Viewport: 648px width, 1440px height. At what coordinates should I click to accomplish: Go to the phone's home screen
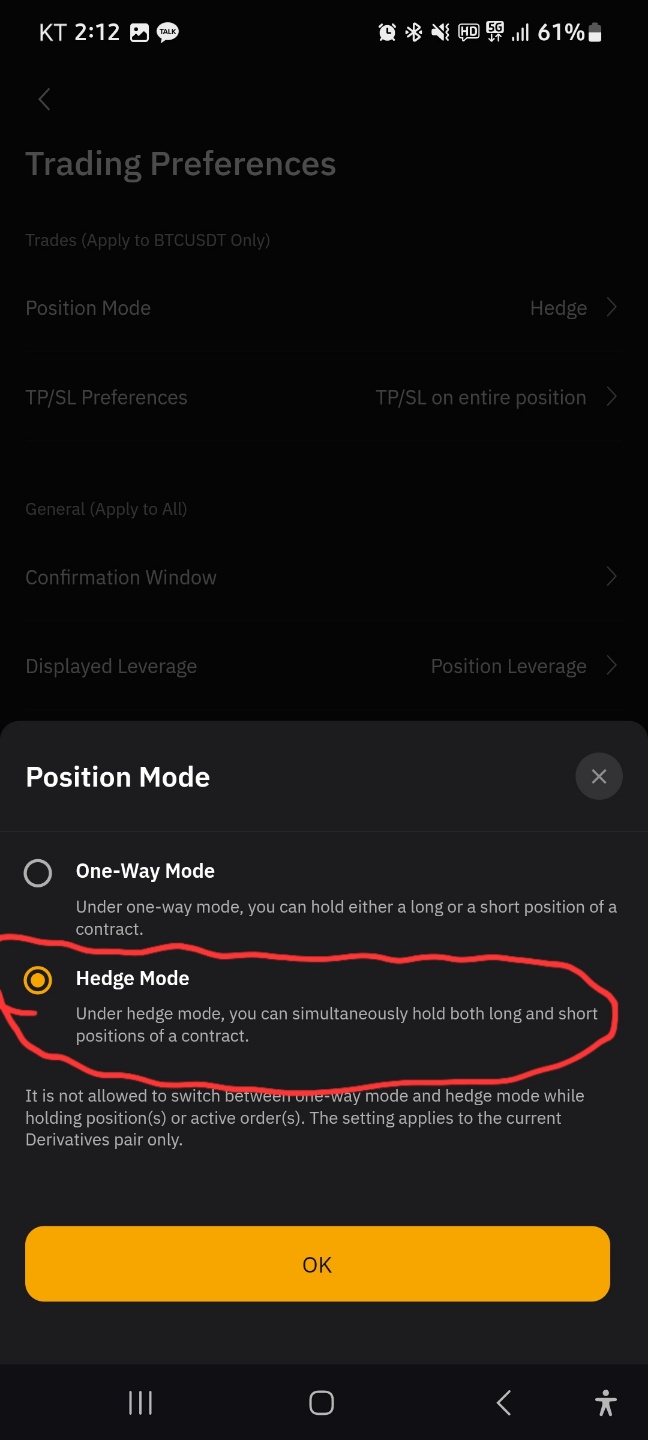321,1403
